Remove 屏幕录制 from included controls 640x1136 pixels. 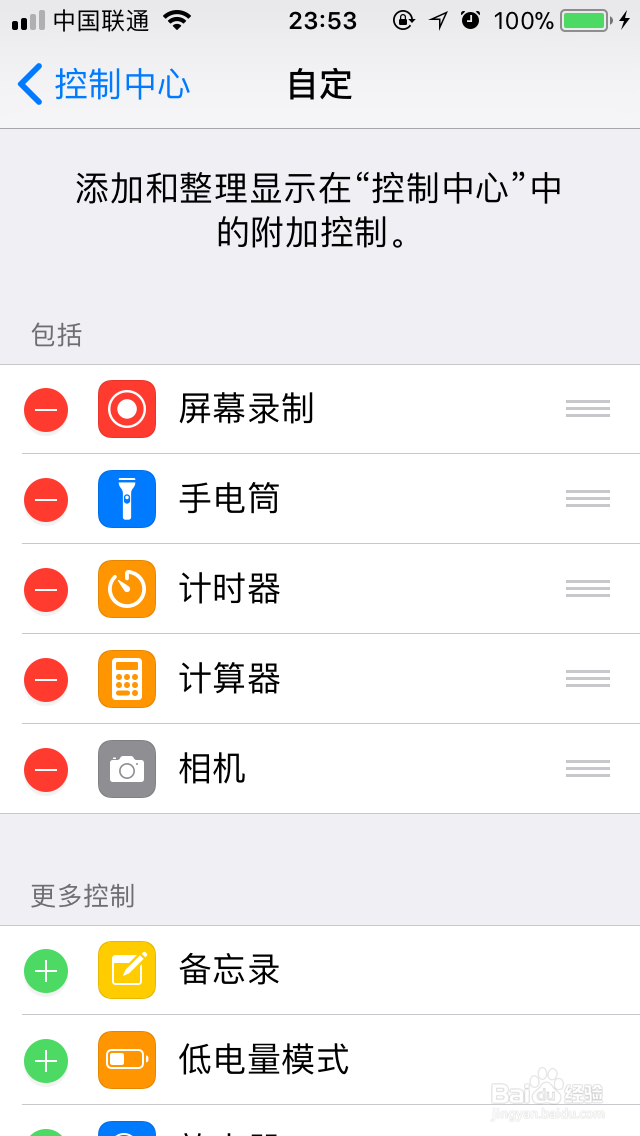pos(46,410)
